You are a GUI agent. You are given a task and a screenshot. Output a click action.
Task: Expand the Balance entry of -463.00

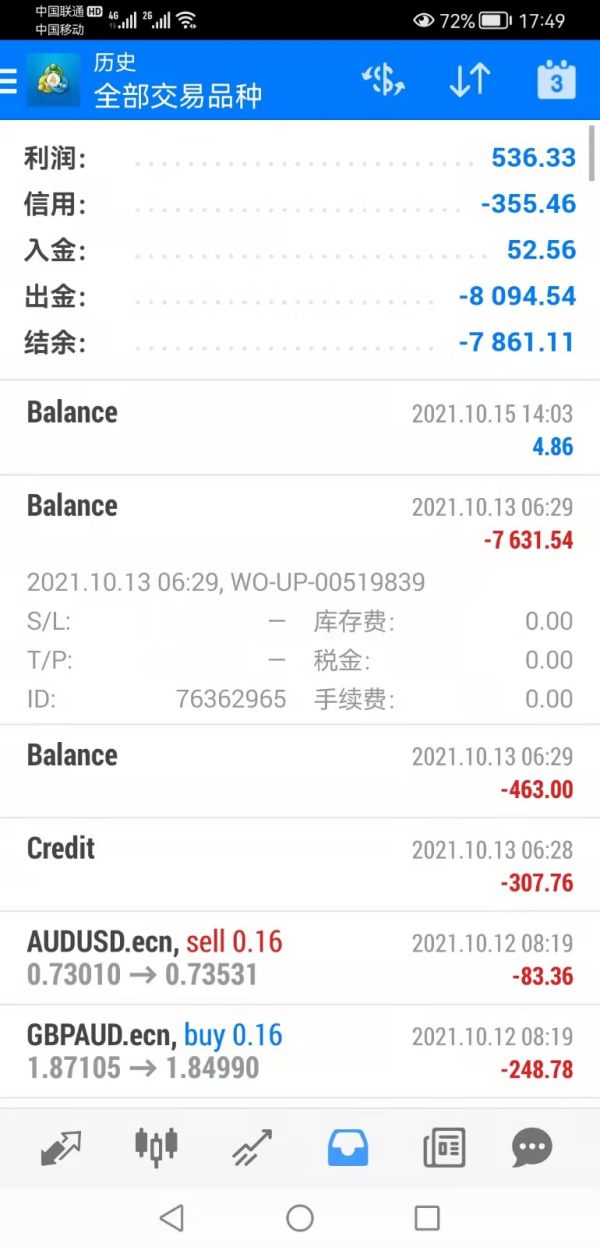[x=300, y=771]
